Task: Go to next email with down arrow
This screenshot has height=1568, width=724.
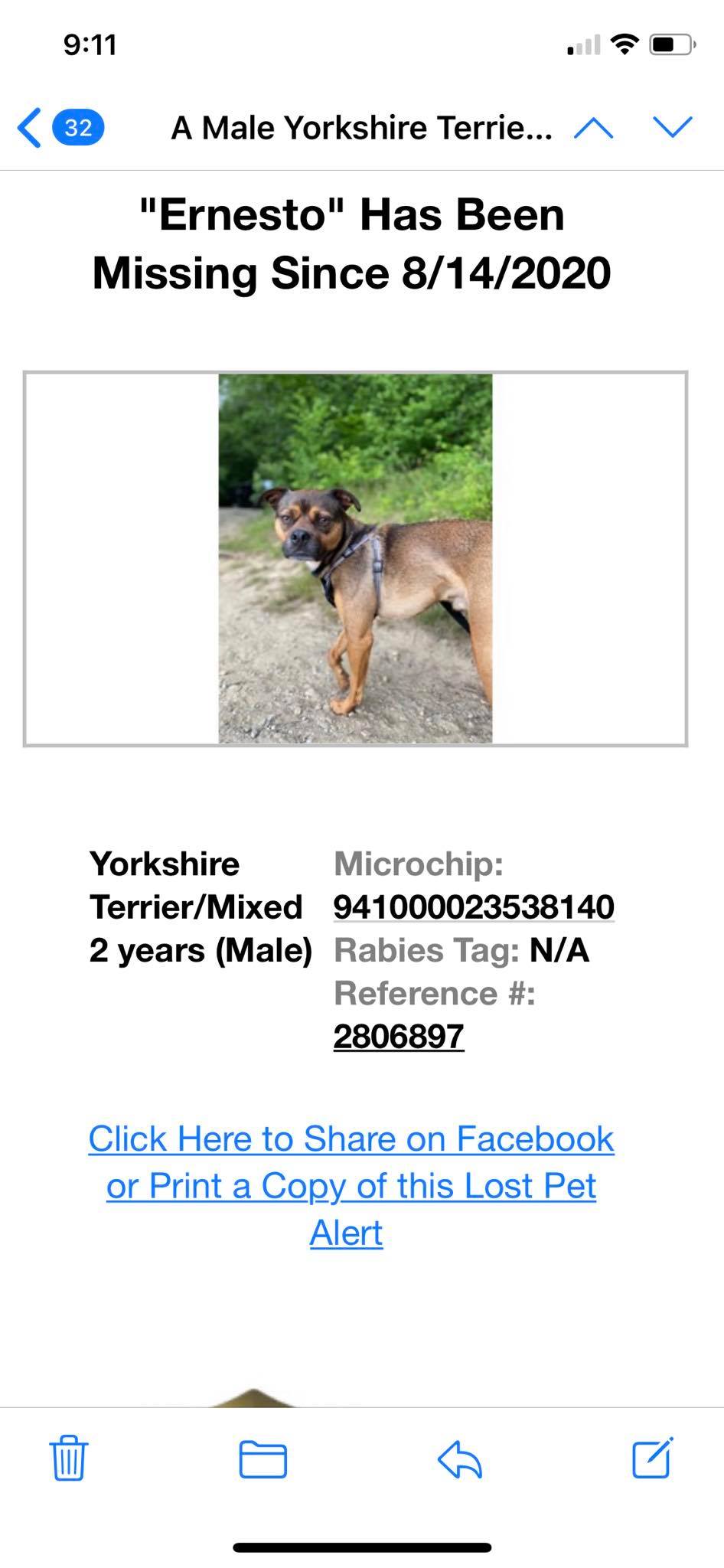Action: [x=673, y=127]
